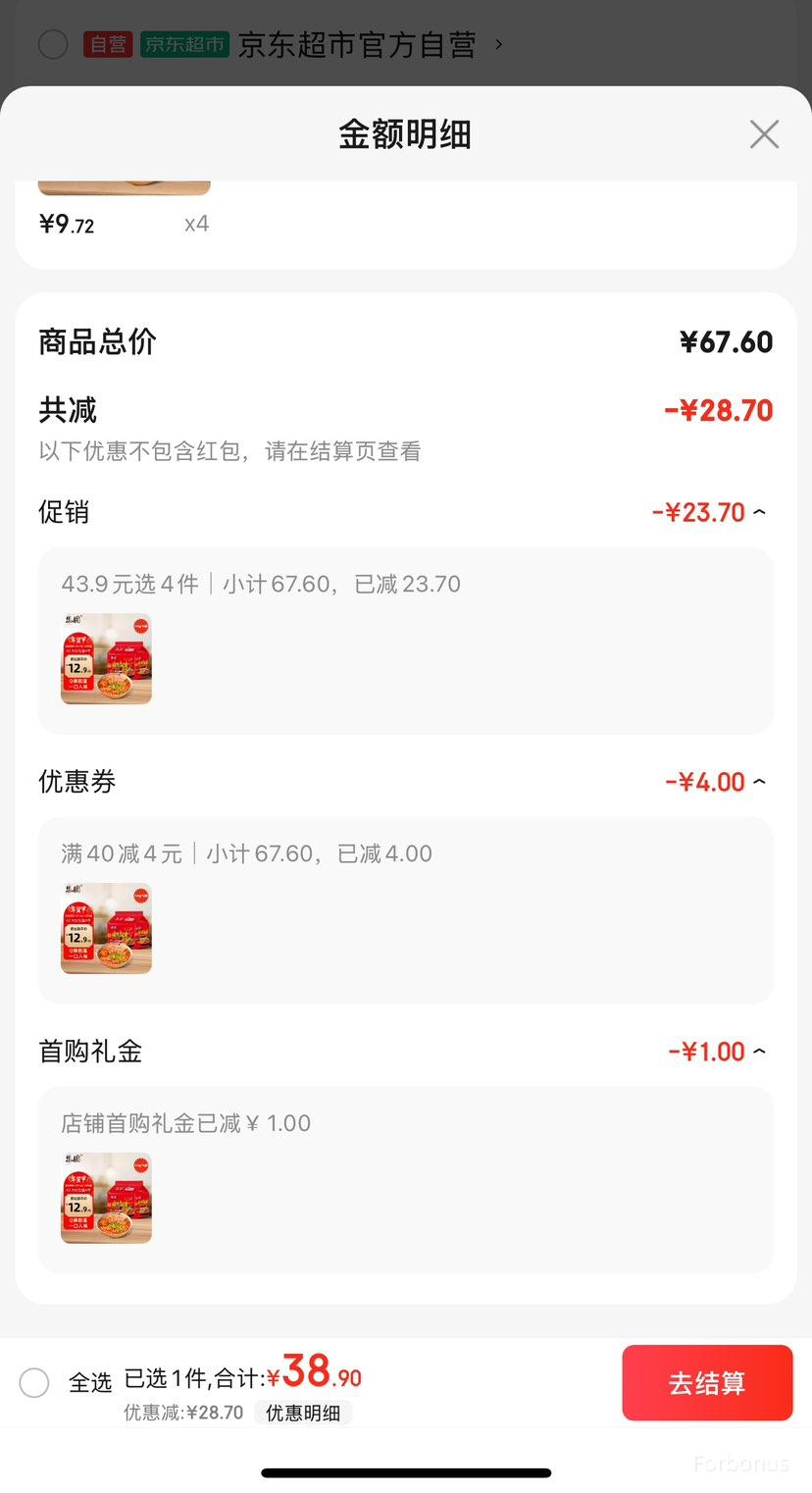Tap the arrow beside 京东超市官方自营
Image resolution: width=812 pixels, height=1493 pixels.
(x=501, y=45)
